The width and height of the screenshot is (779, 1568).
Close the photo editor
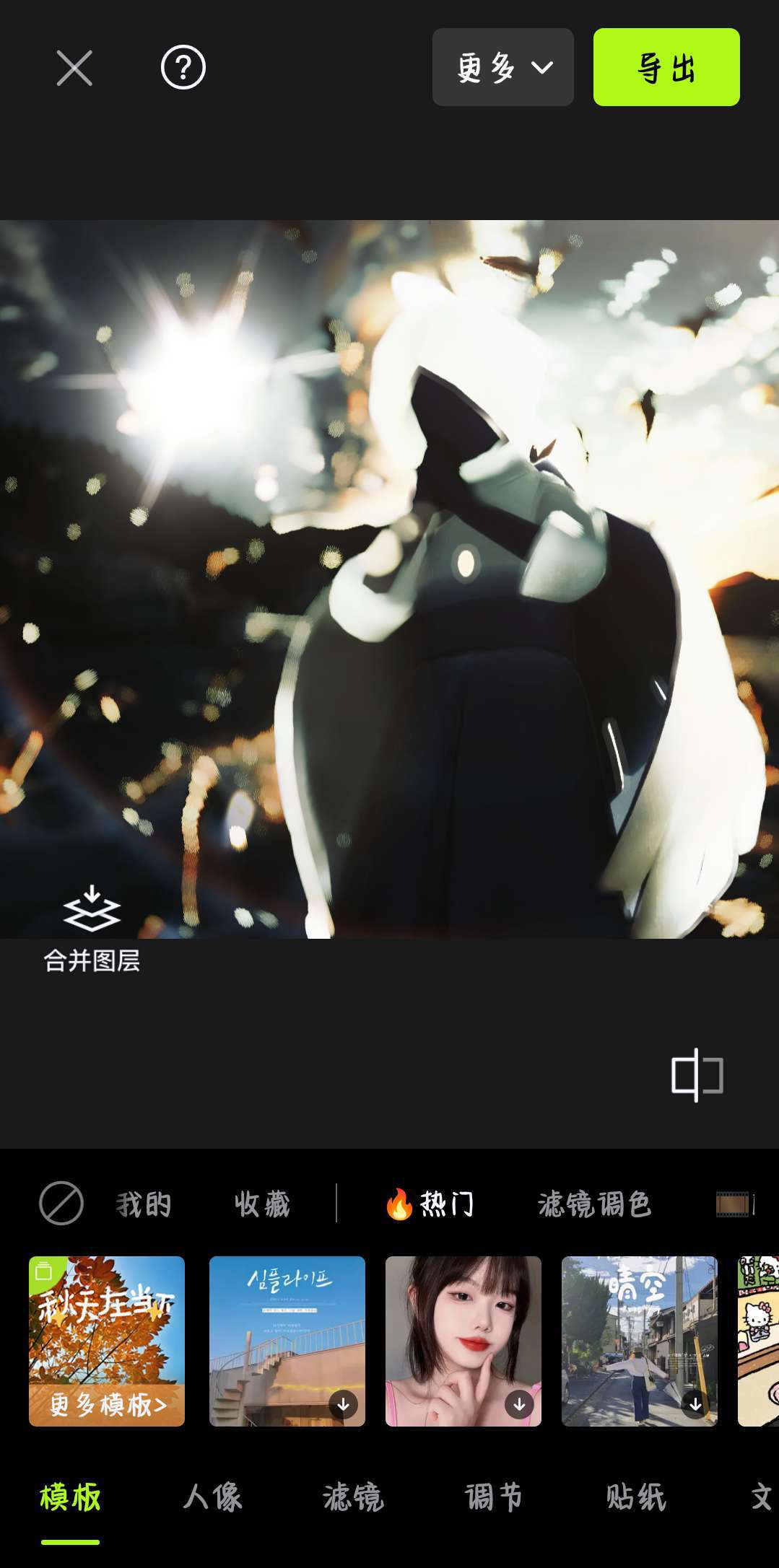(x=74, y=68)
